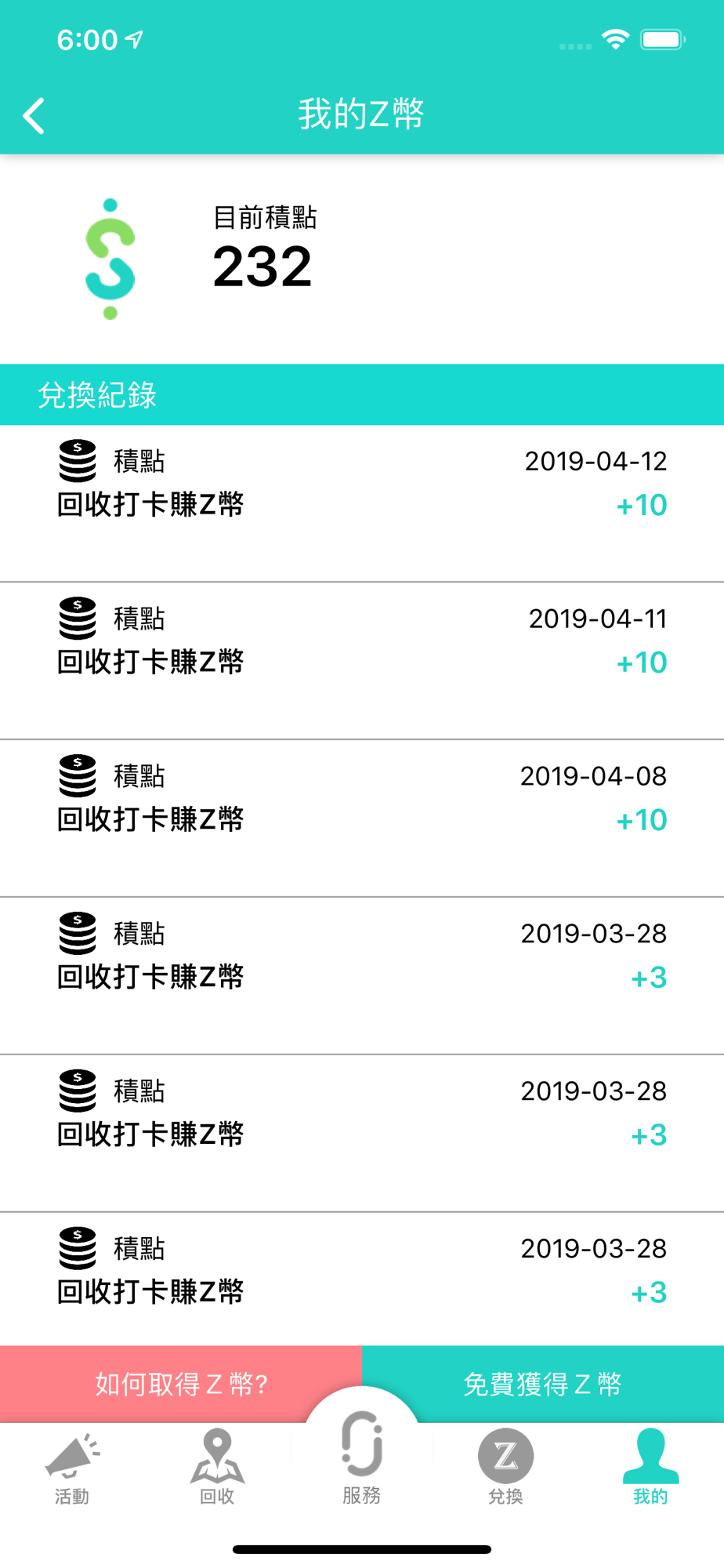724x1568 pixels.
Task: Select the 我的 tab
Action: click(651, 1468)
